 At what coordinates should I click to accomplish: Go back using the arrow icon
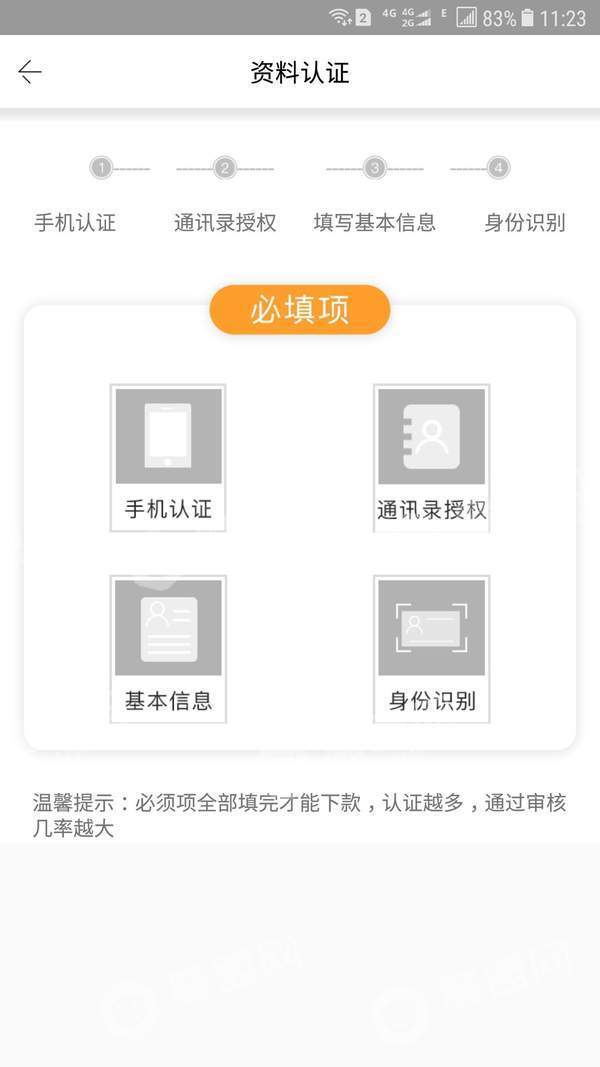click(x=29, y=72)
